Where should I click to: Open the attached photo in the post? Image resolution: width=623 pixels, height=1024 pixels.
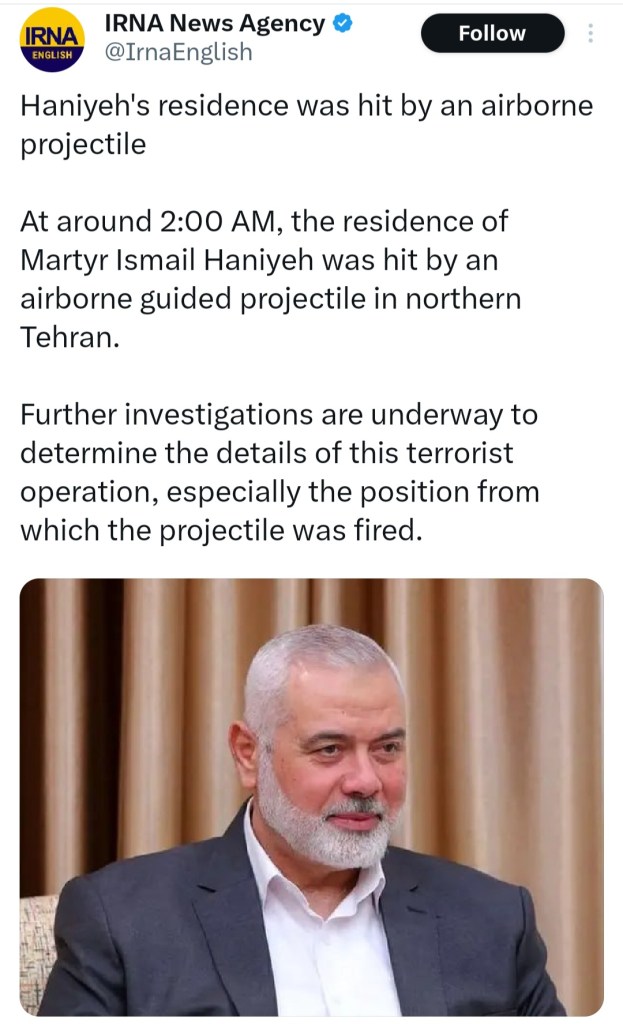(x=311, y=796)
